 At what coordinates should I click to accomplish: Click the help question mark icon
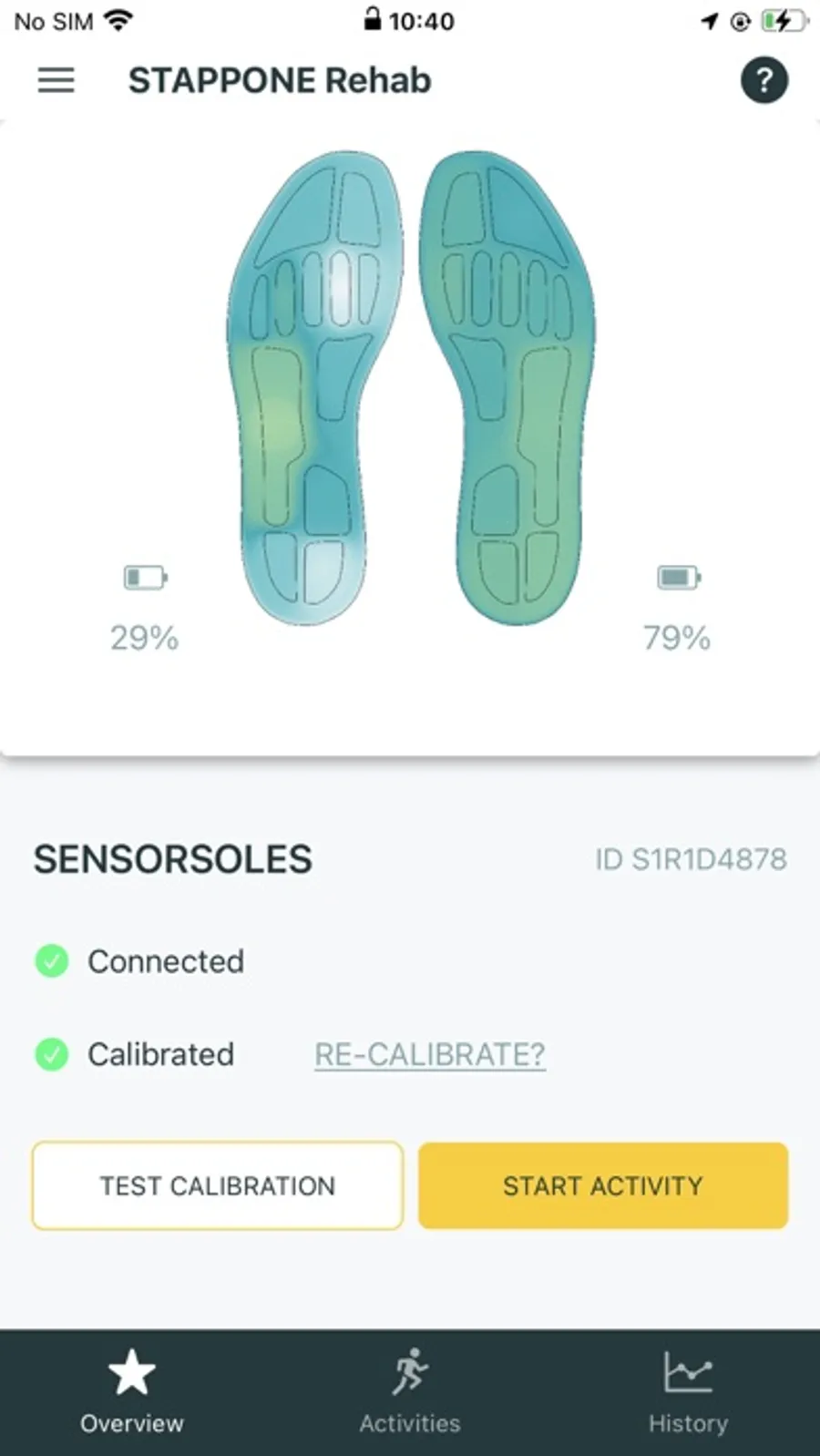click(x=764, y=80)
